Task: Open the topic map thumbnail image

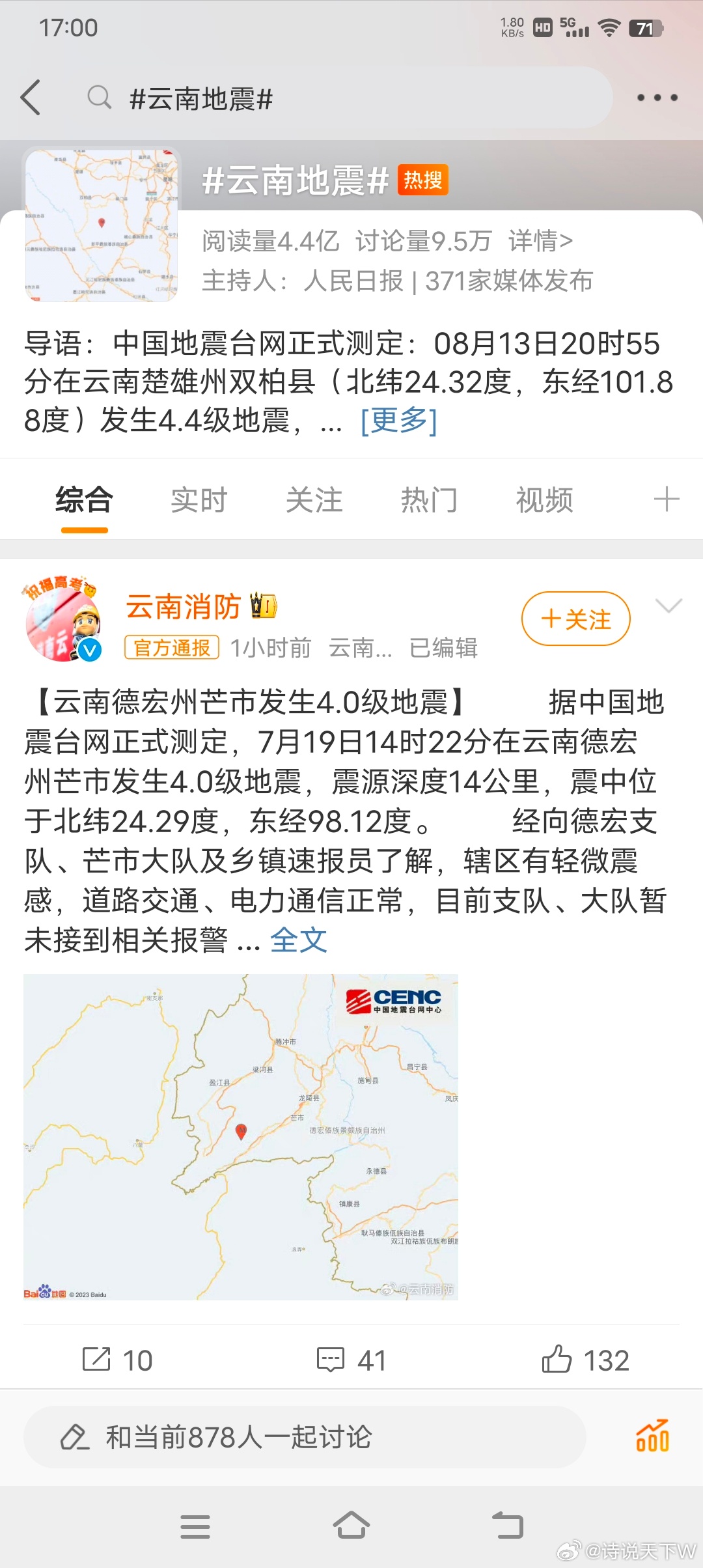Action: click(102, 225)
